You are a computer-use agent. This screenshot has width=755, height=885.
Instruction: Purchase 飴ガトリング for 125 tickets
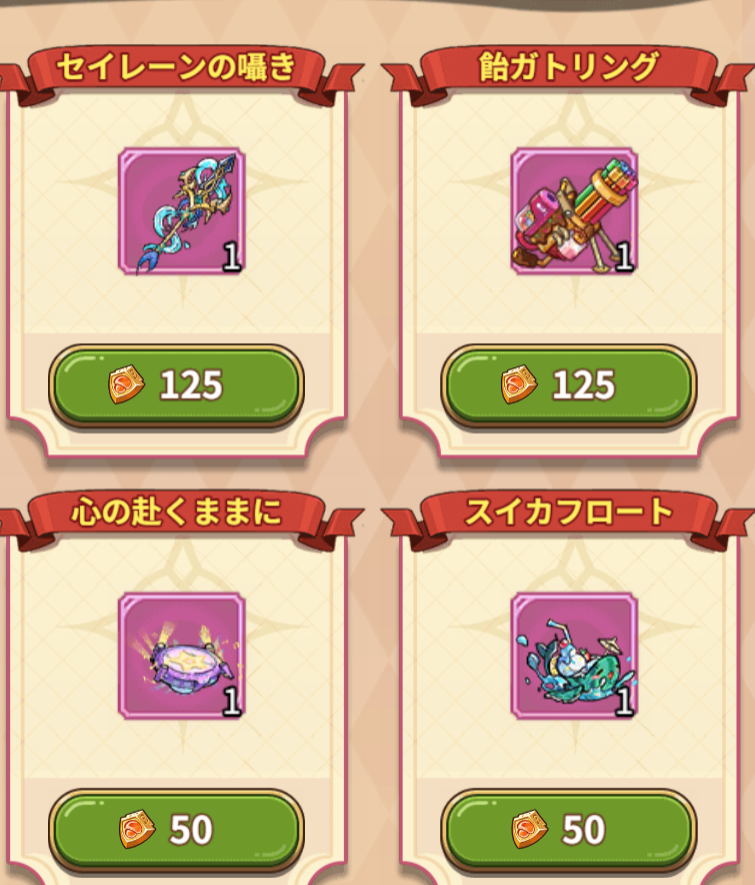point(568,385)
